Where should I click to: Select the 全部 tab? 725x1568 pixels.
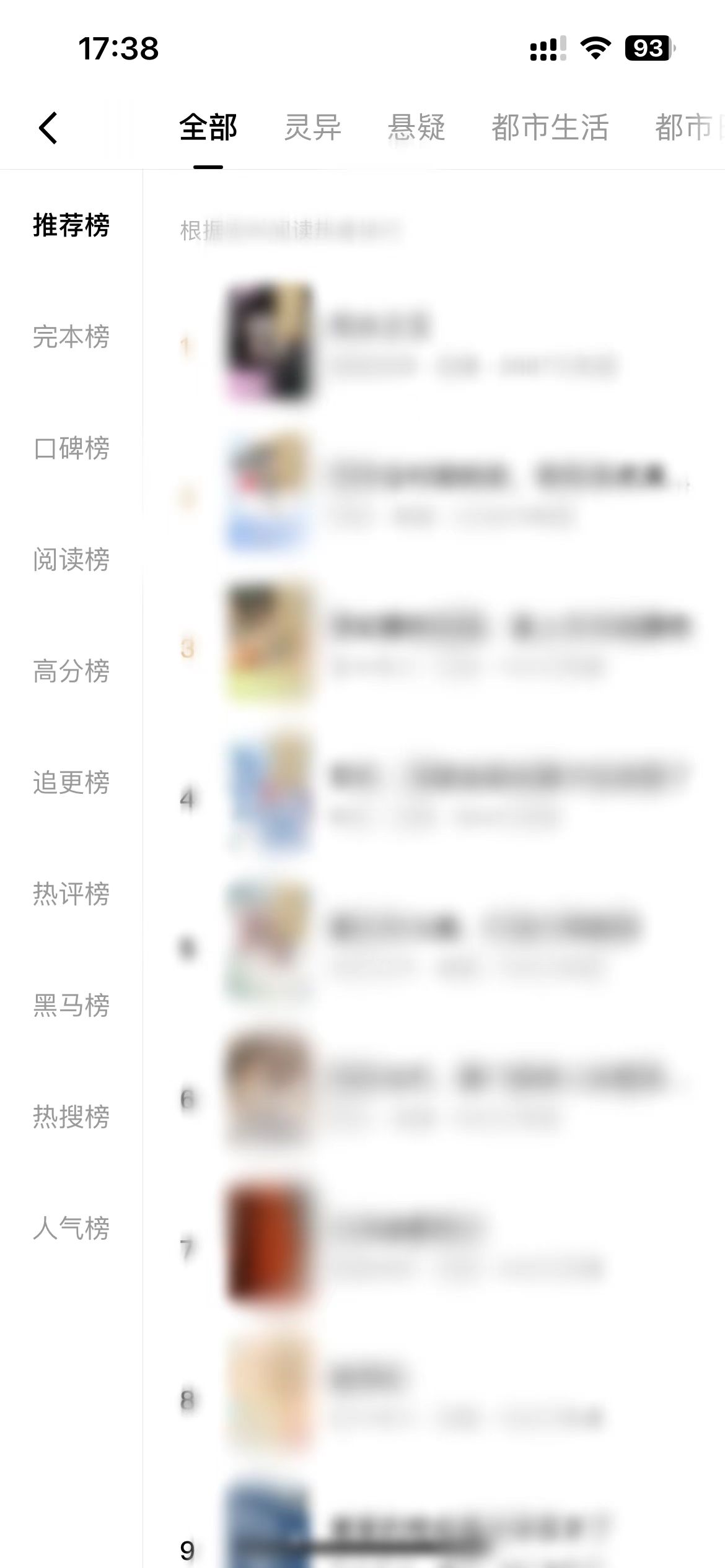pyautogui.click(x=208, y=128)
